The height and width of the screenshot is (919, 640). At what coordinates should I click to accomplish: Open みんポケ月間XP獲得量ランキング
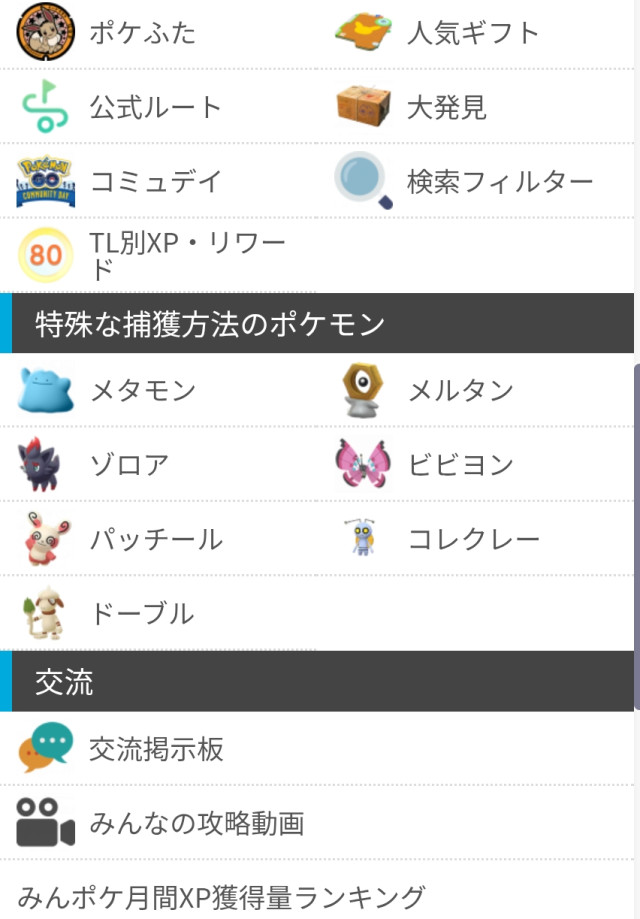pos(221,896)
